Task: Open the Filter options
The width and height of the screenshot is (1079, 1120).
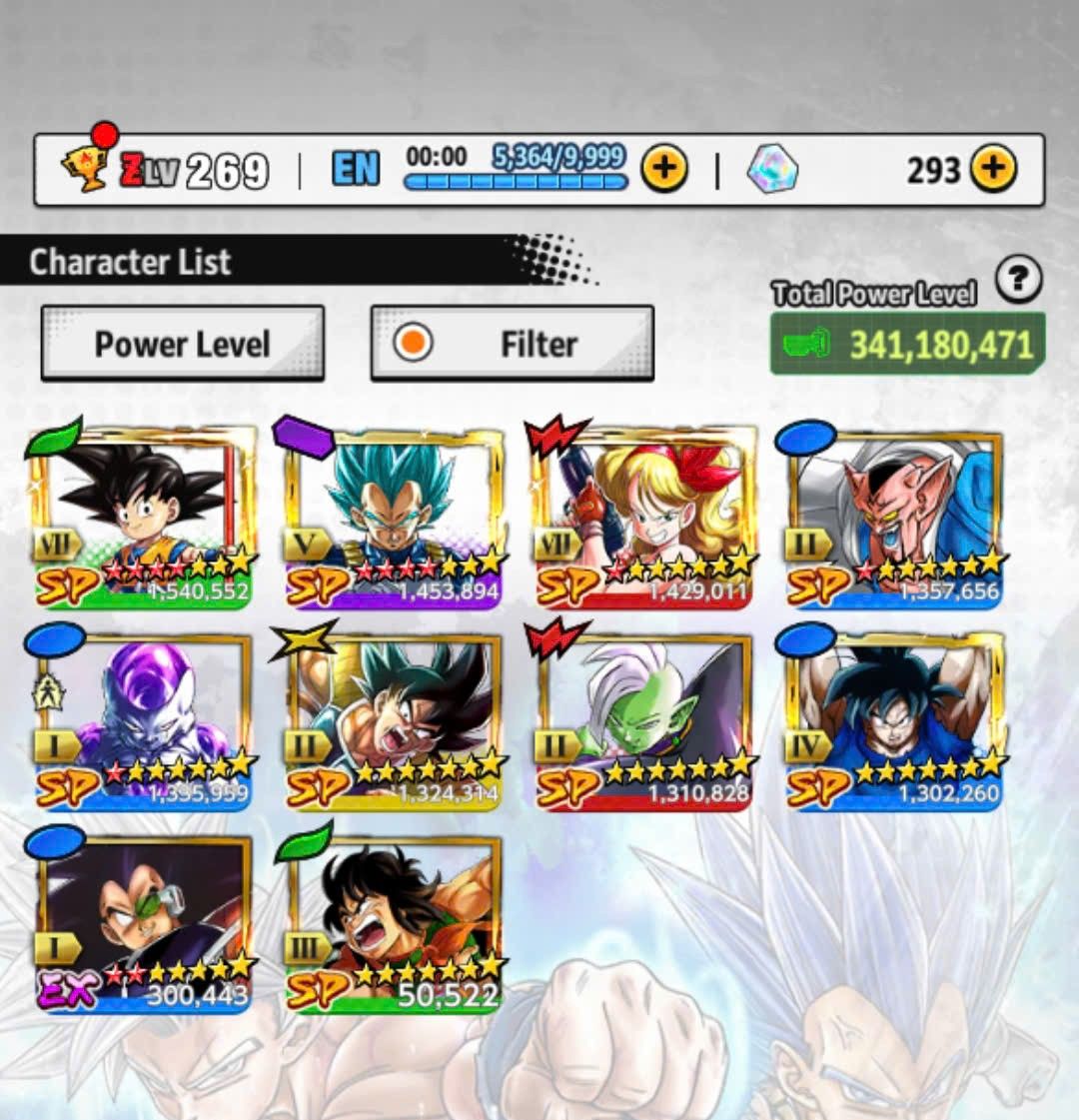Action: click(x=512, y=344)
